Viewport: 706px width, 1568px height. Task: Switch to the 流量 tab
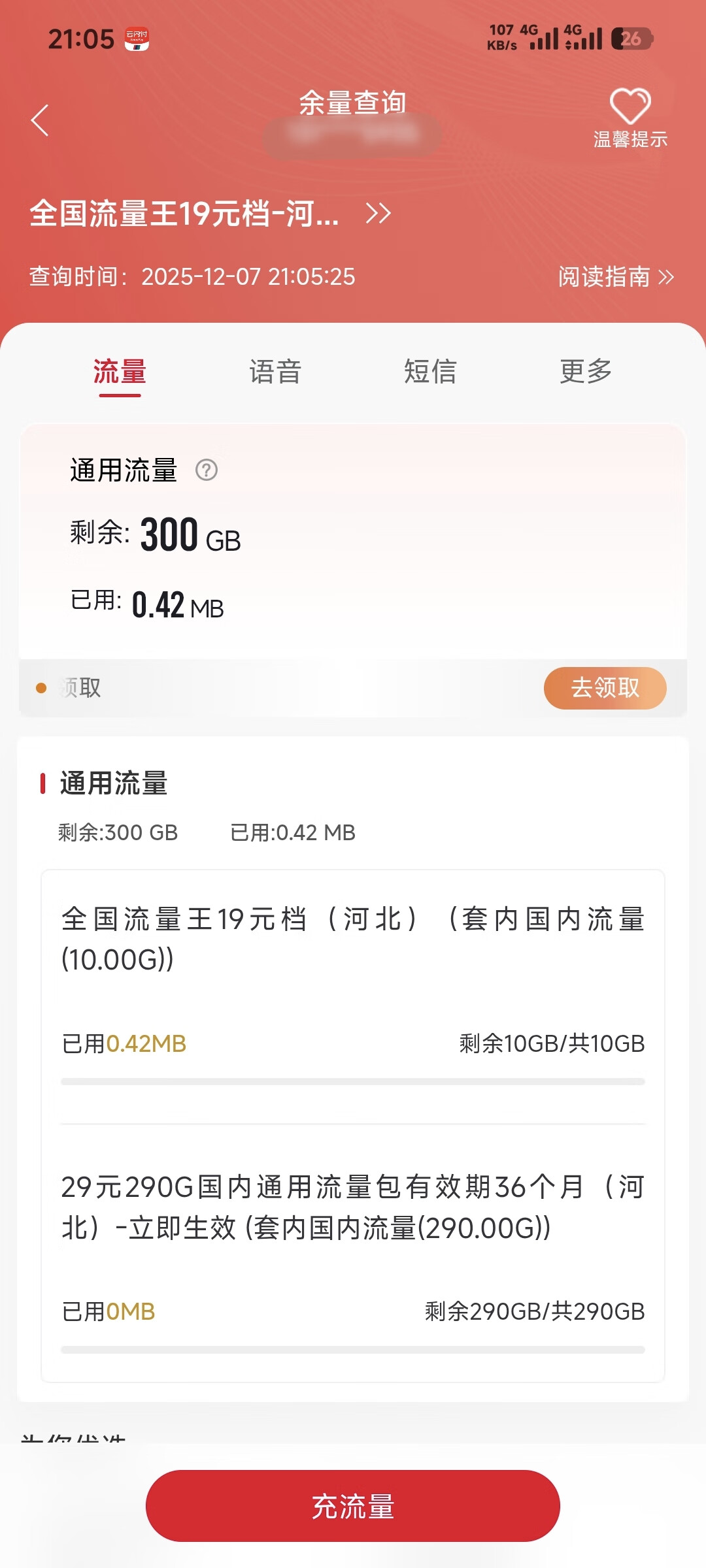[120, 372]
